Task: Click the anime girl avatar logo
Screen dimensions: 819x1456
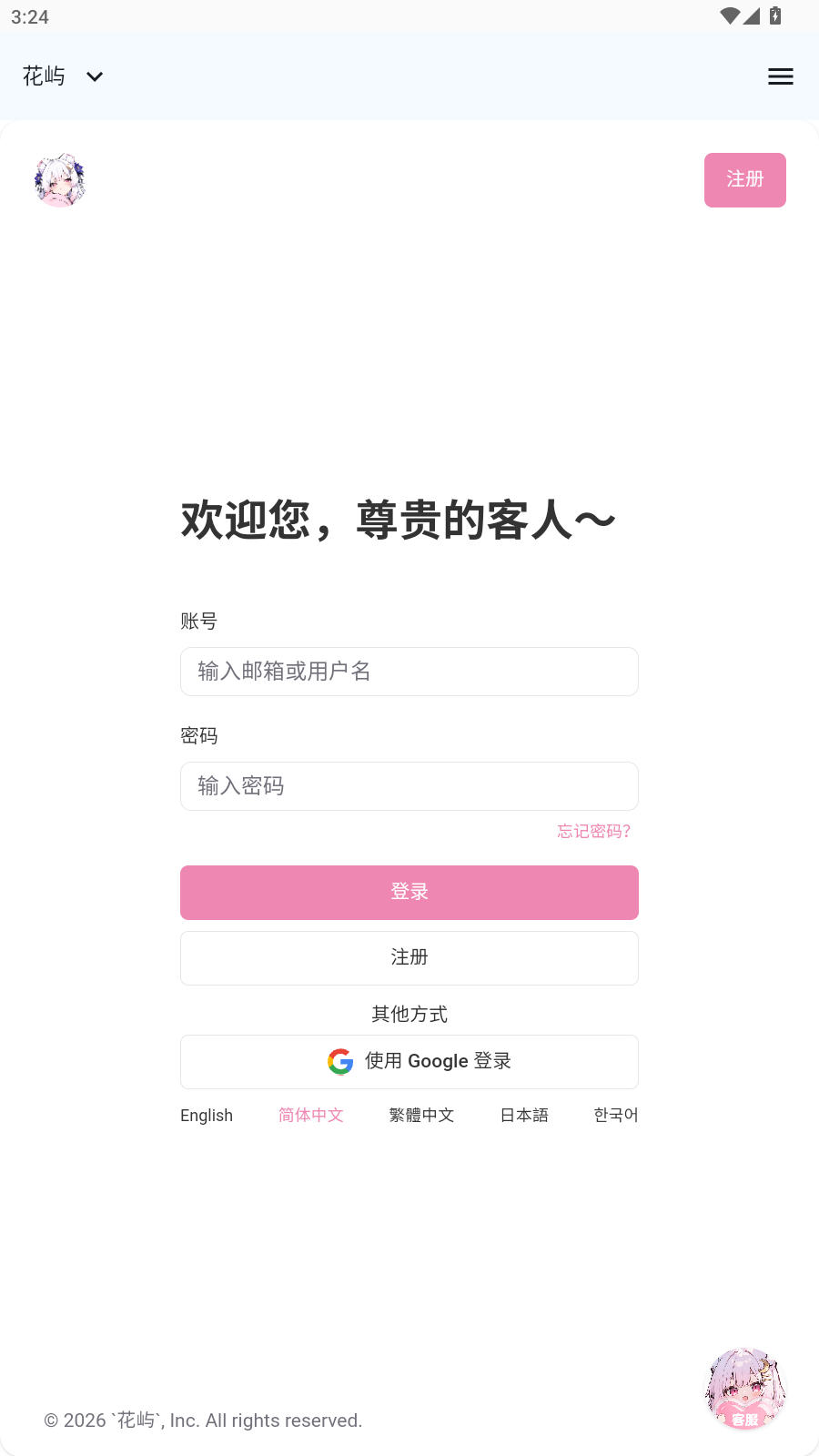Action: 60,180
